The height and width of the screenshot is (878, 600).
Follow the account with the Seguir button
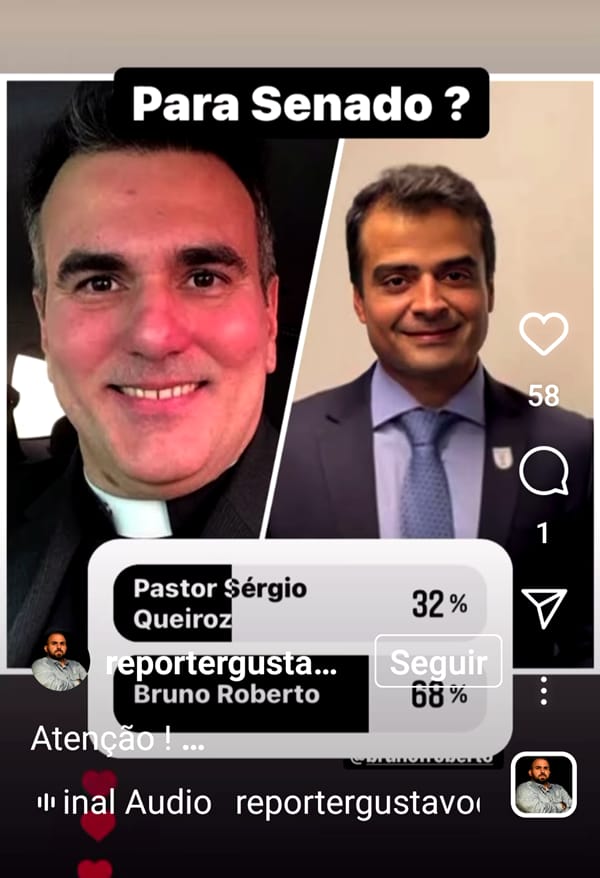pyautogui.click(x=438, y=662)
